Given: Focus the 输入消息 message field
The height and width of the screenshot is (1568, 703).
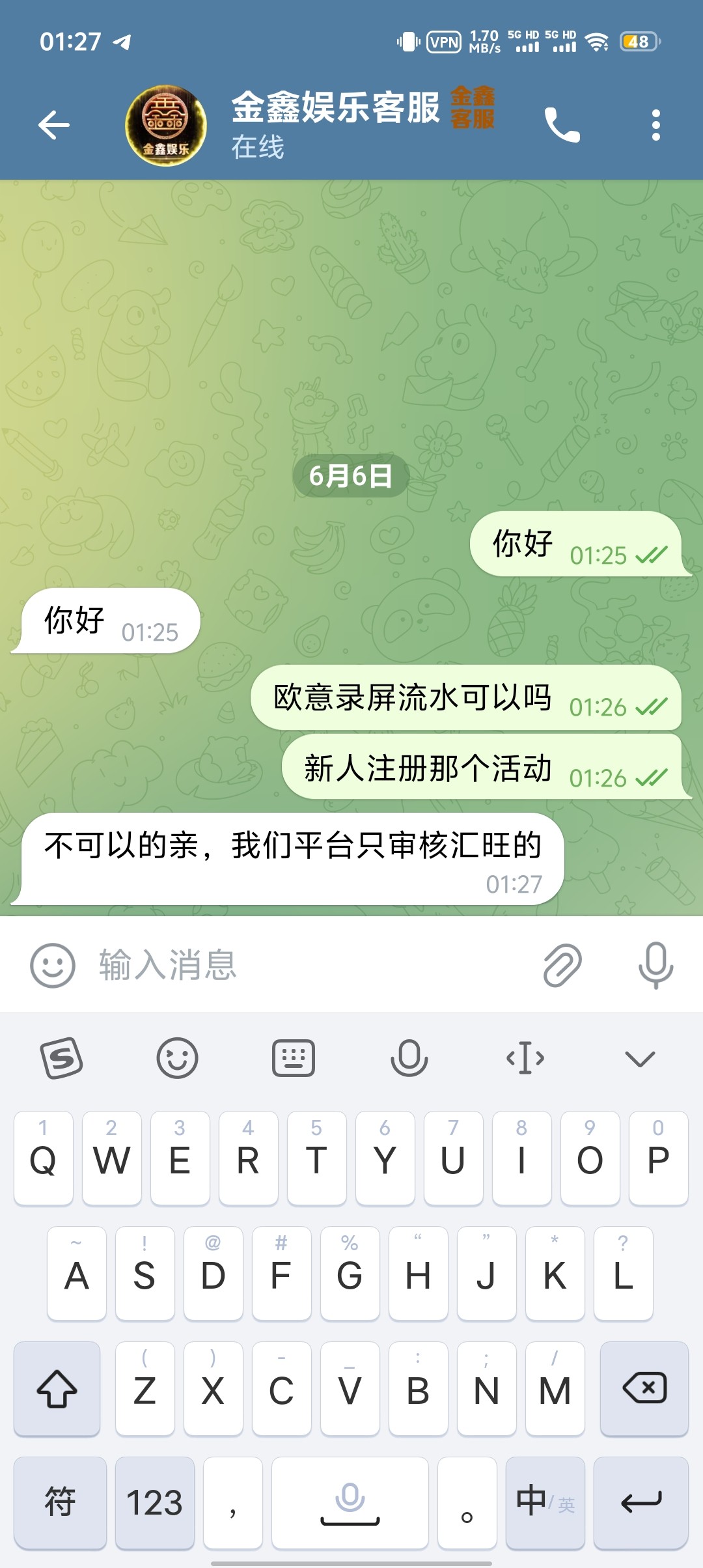Looking at the screenshot, I should 312,965.
